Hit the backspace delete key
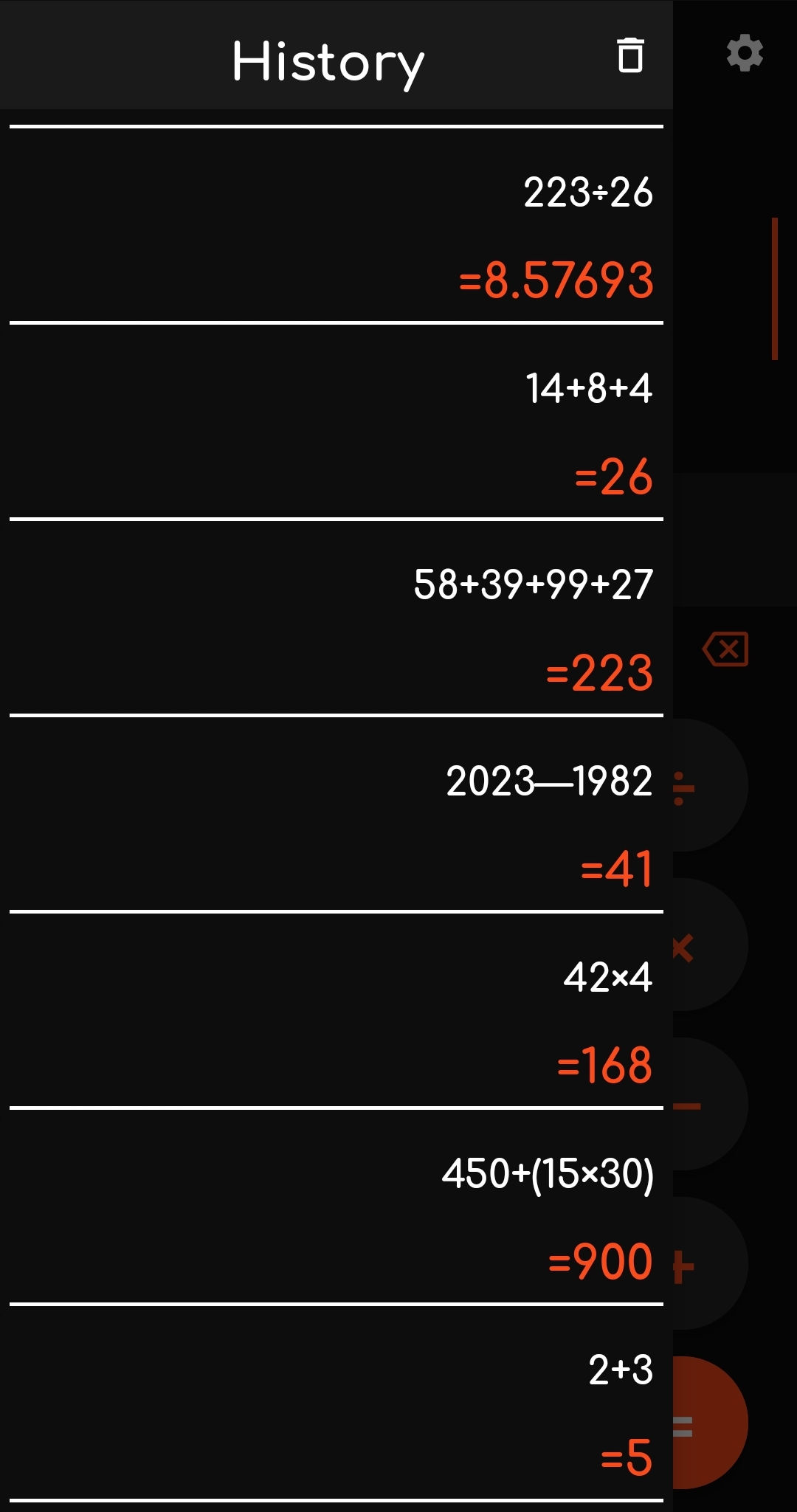This screenshot has height=1512, width=797. point(726,649)
